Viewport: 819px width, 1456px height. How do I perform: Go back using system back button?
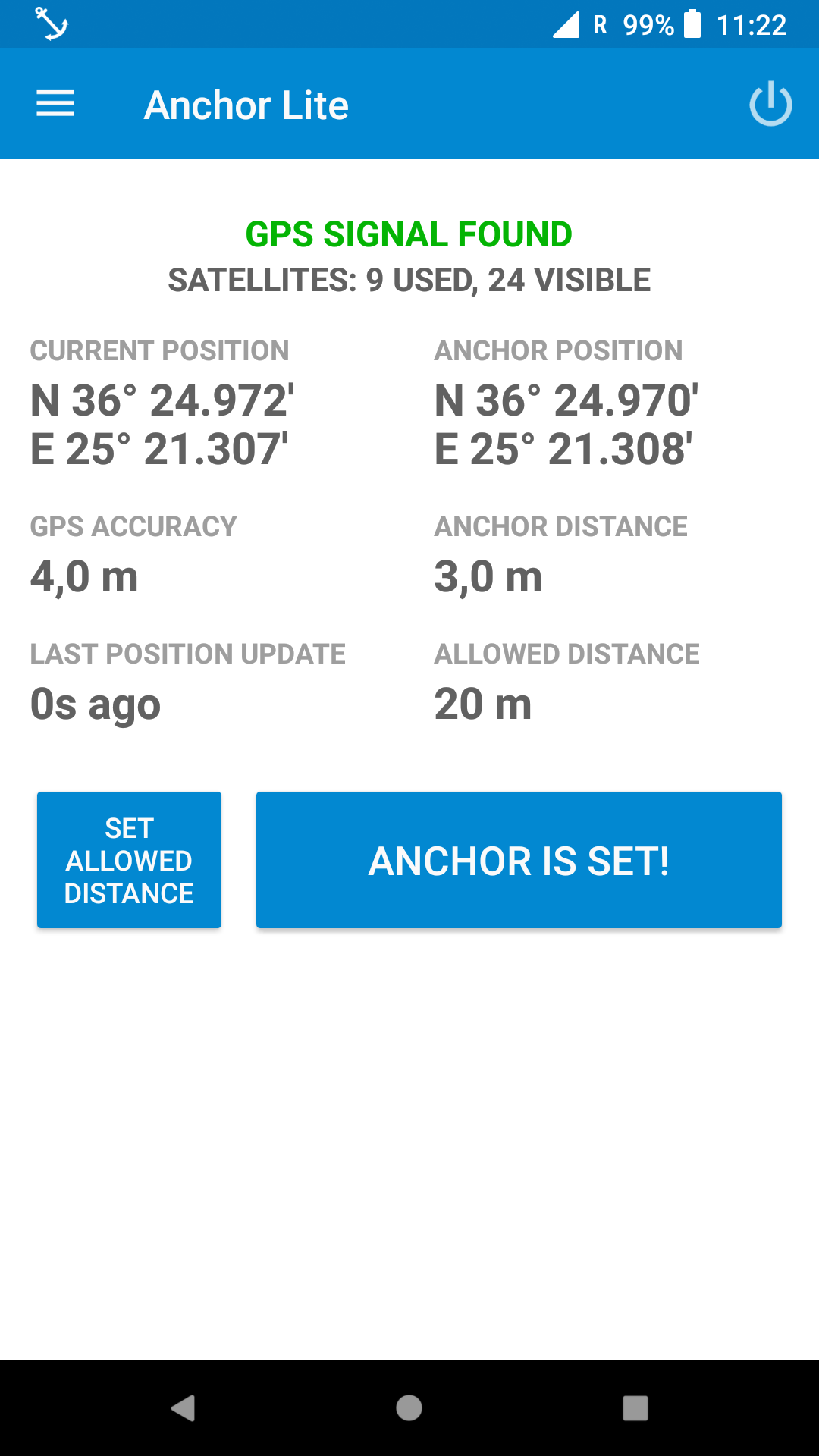pyautogui.click(x=183, y=1408)
